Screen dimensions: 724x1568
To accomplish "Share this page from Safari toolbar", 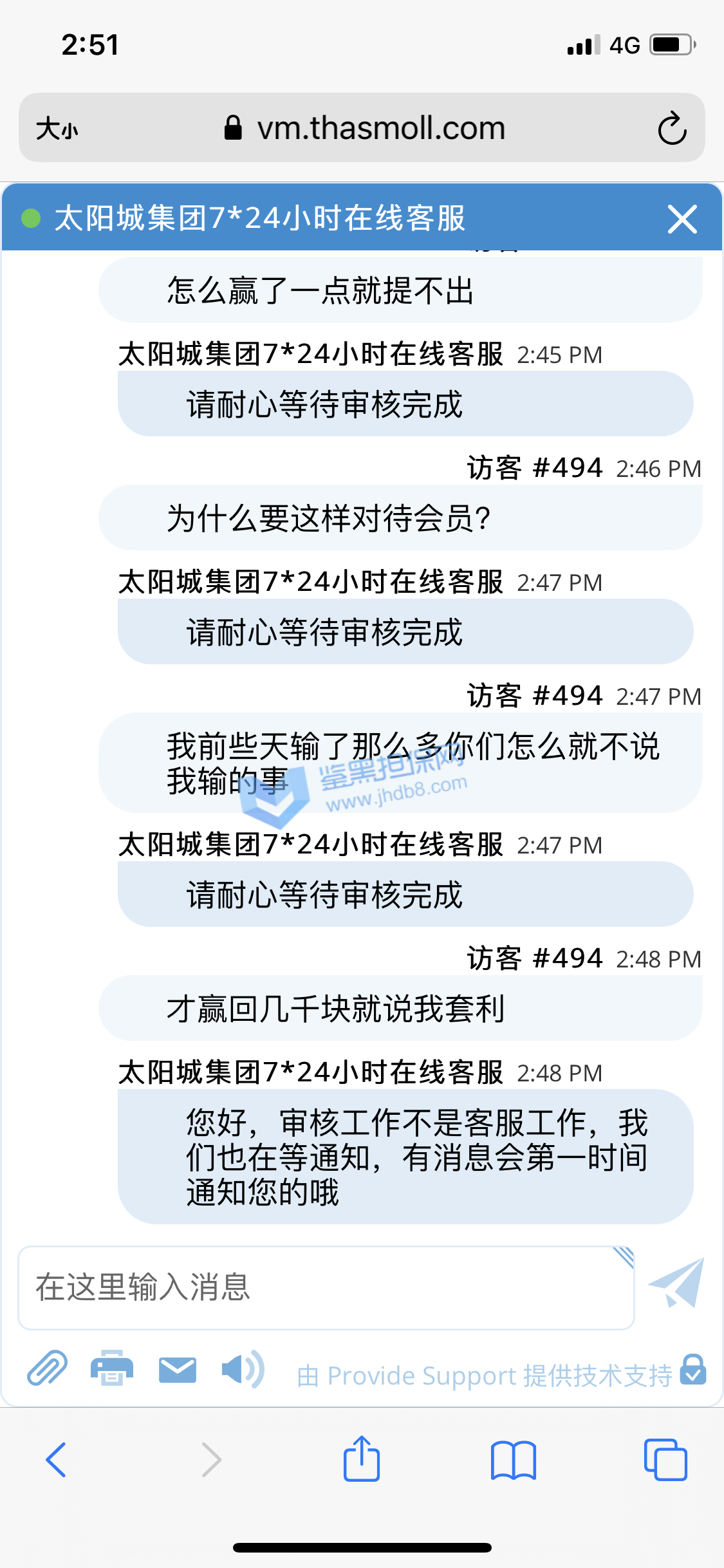I will pos(362,1459).
